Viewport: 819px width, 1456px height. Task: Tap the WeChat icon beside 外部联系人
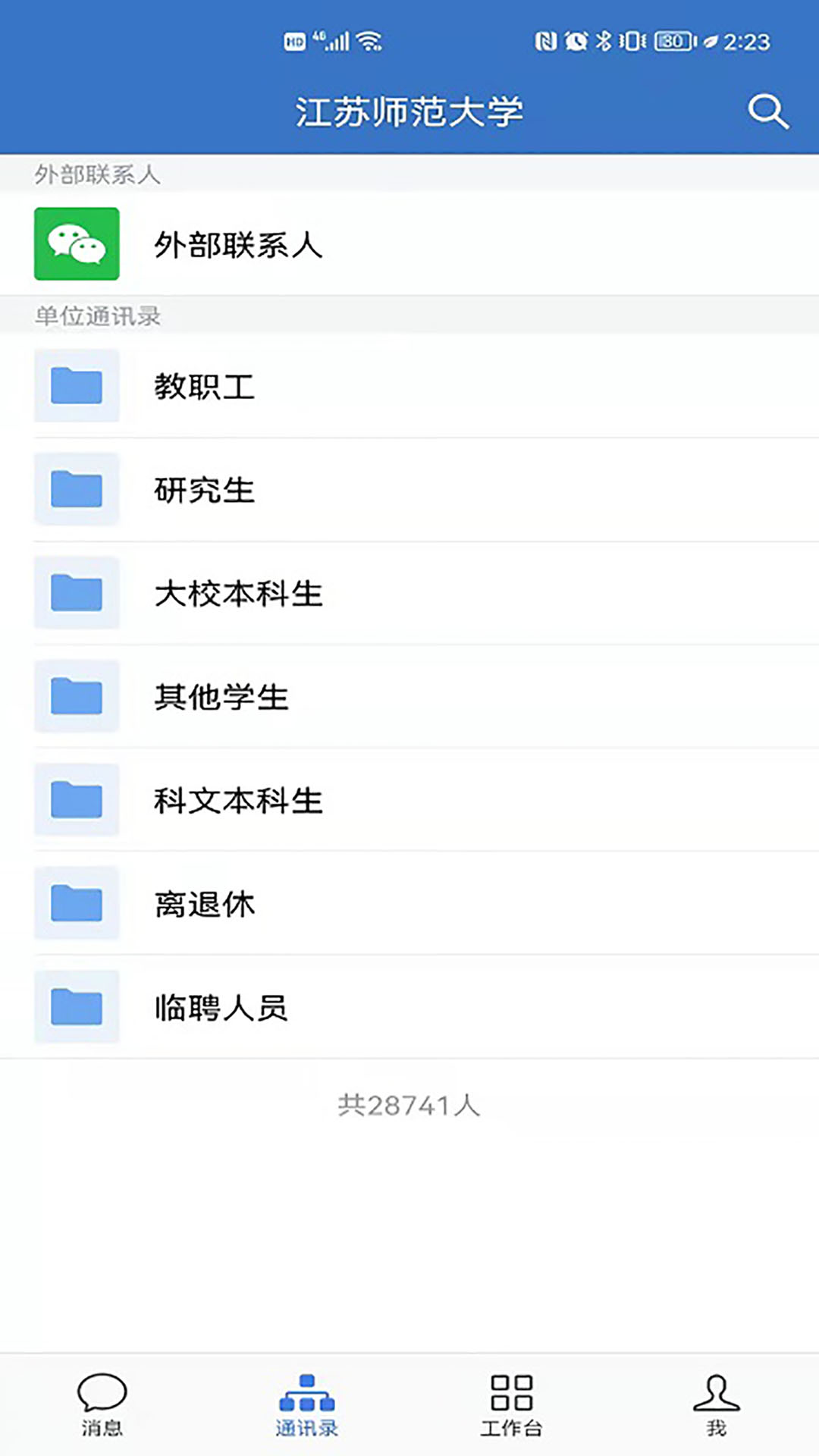pyautogui.click(x=77, y=246)
